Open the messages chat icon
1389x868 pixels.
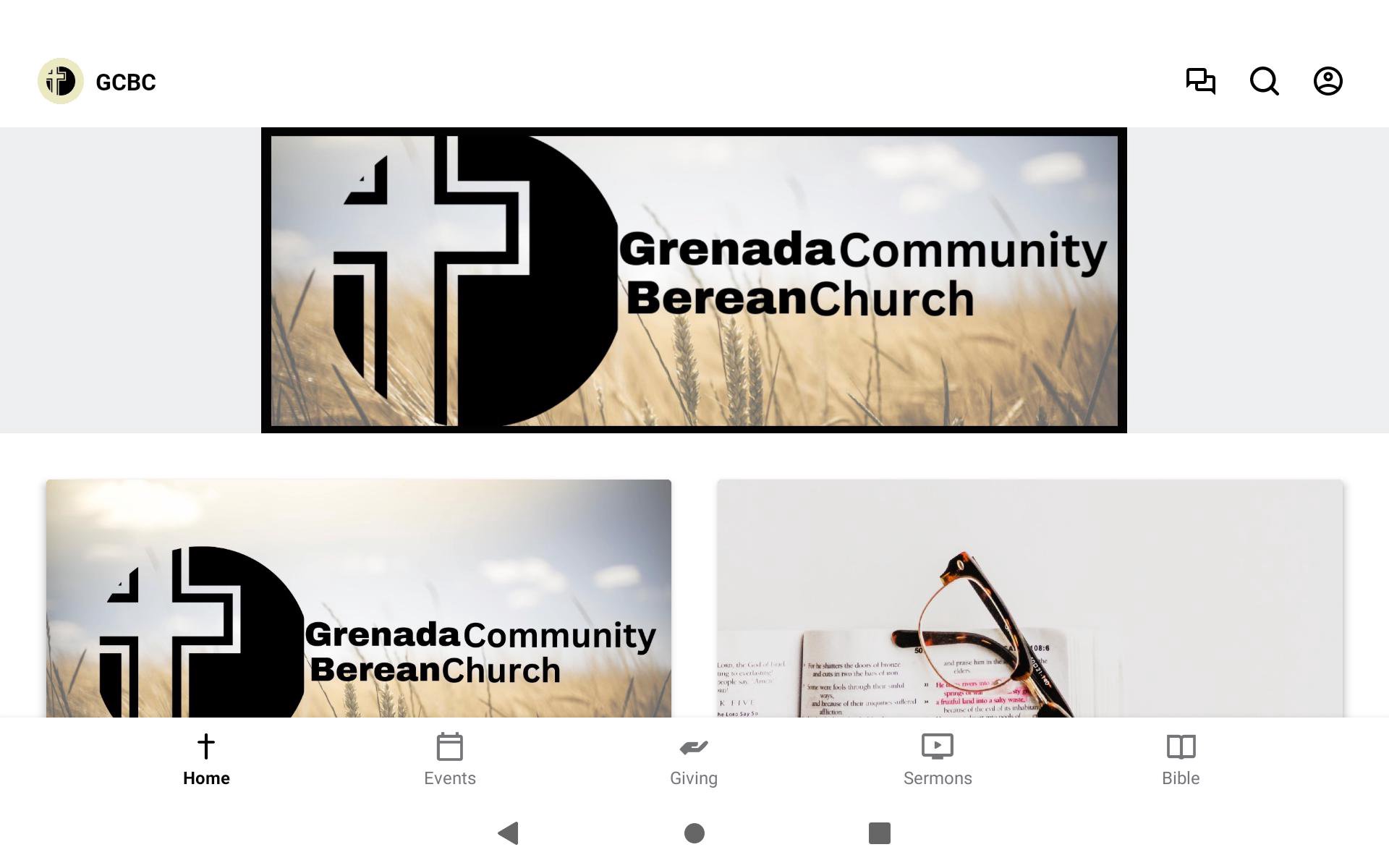point(1200,81)
